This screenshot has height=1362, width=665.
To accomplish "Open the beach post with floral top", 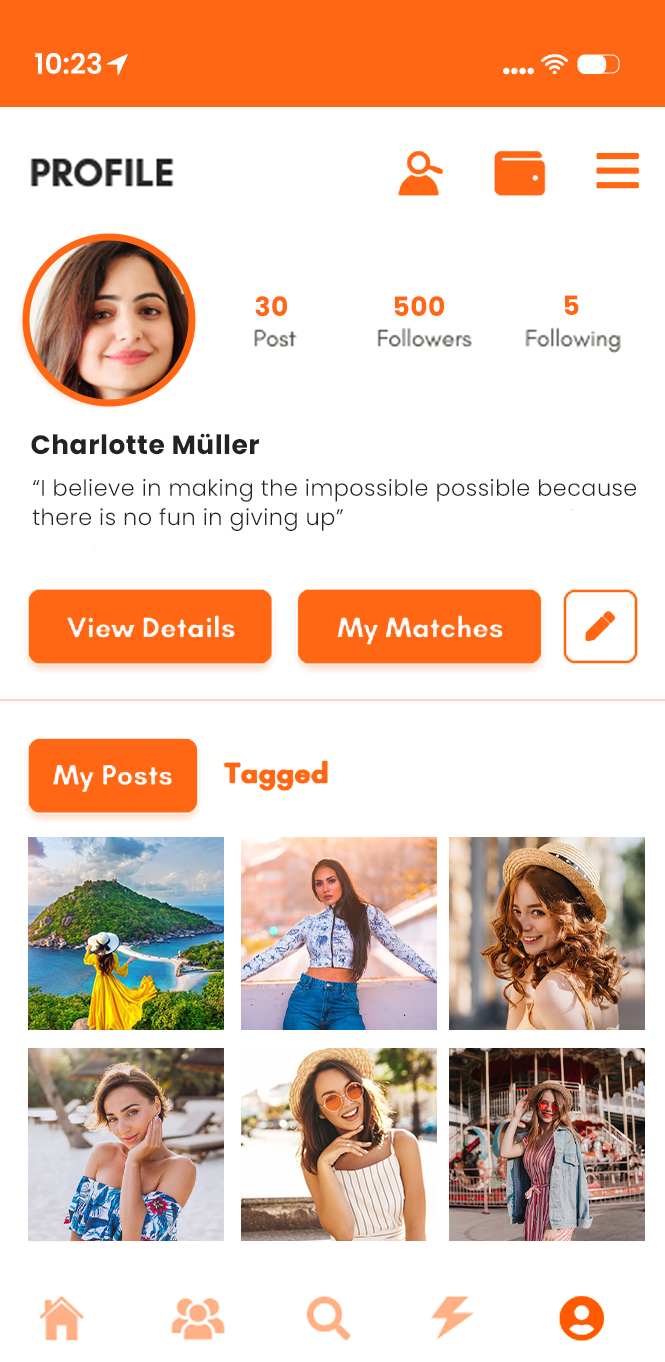I will tap(126, 1144).
